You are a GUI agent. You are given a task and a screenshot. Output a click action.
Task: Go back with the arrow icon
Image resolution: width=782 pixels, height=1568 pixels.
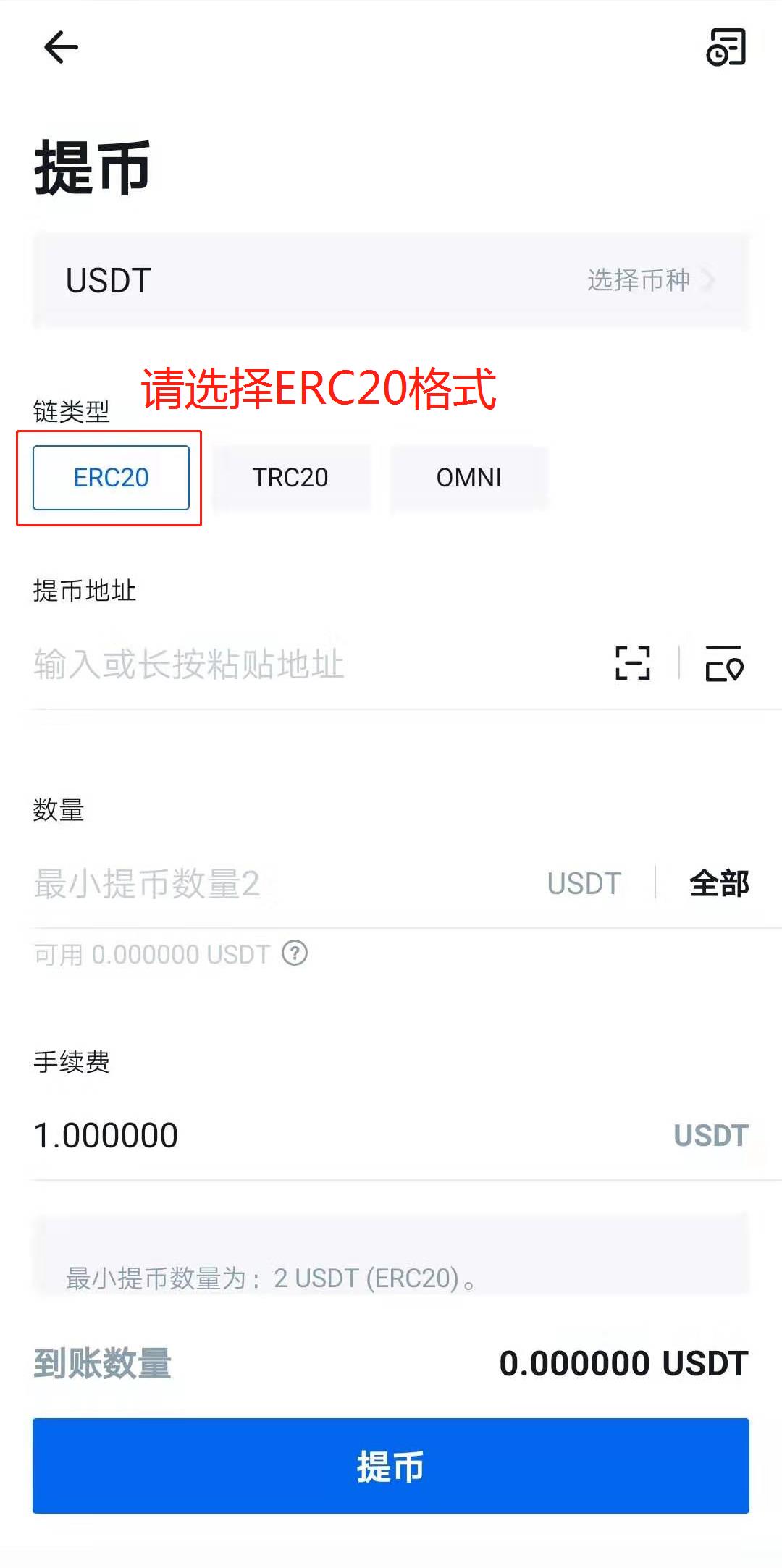pyautogui.click(x=61, y=48)
